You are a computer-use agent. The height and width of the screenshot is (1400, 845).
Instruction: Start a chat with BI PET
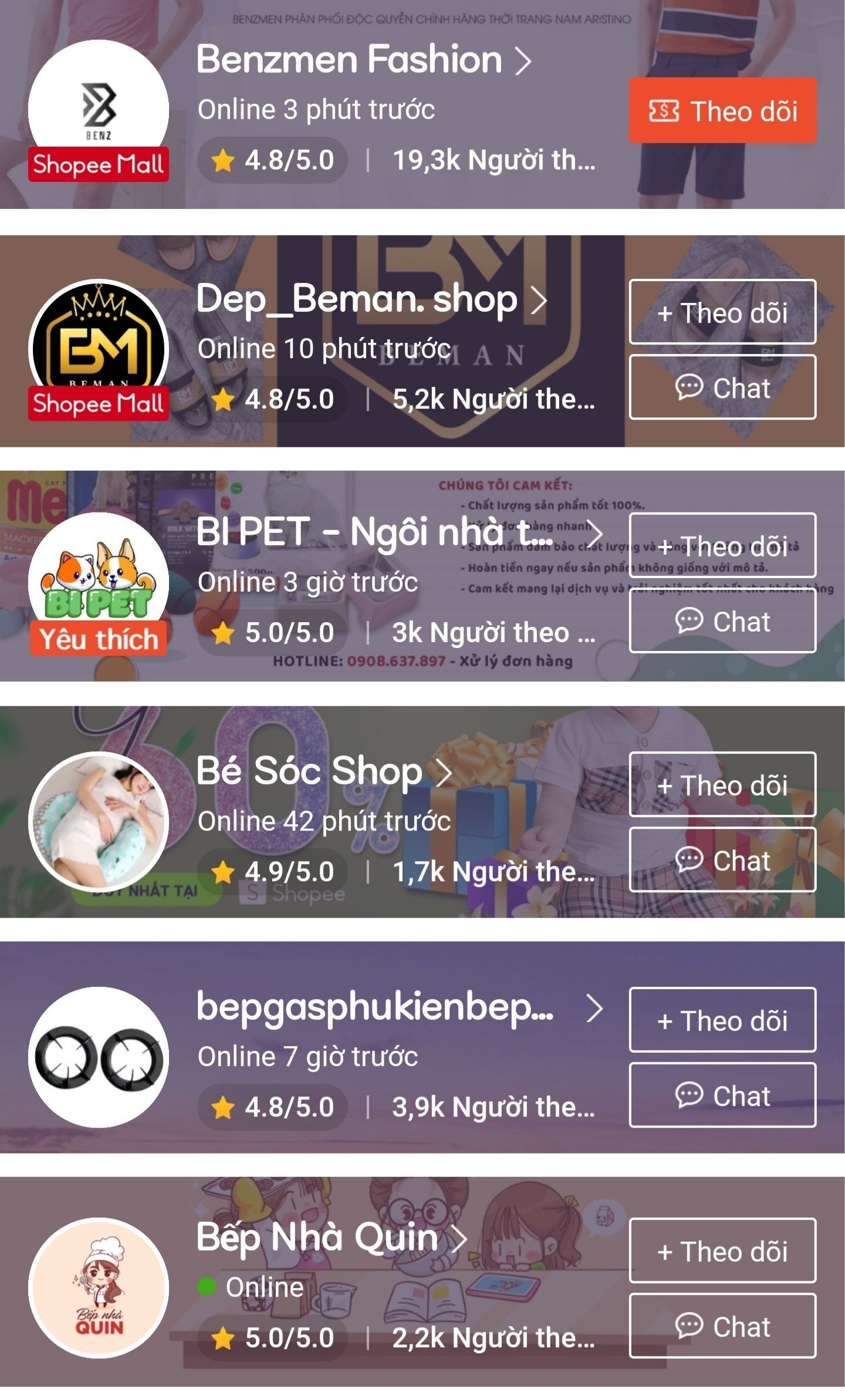(722, 621)
